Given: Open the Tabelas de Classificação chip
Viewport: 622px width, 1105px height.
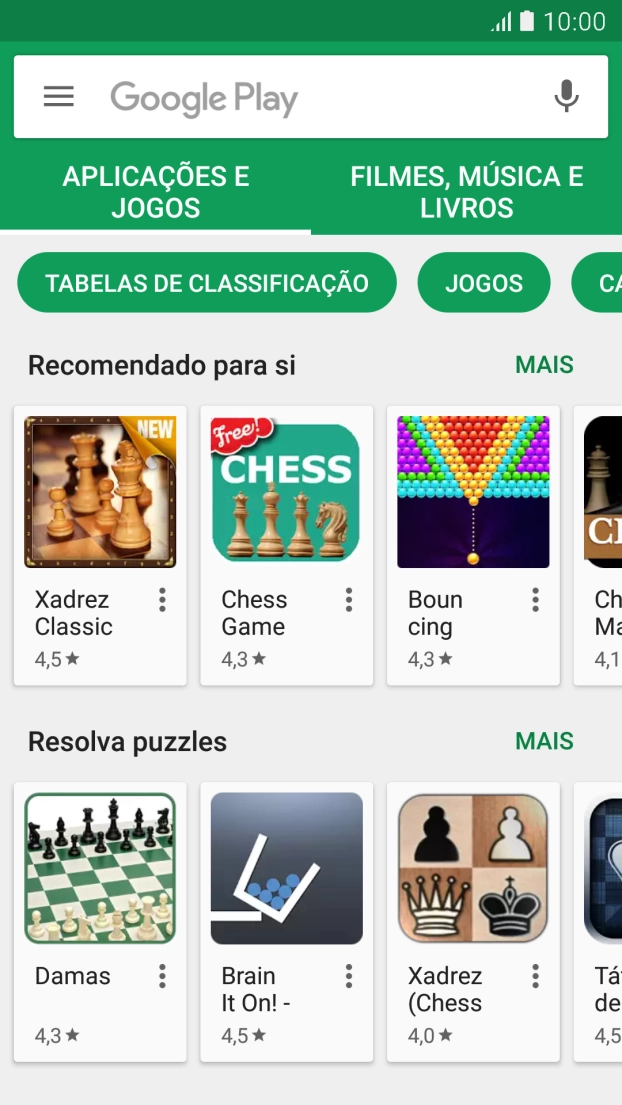Looking at the screenshot, I should pyautogui.click(x=207, y=283).
